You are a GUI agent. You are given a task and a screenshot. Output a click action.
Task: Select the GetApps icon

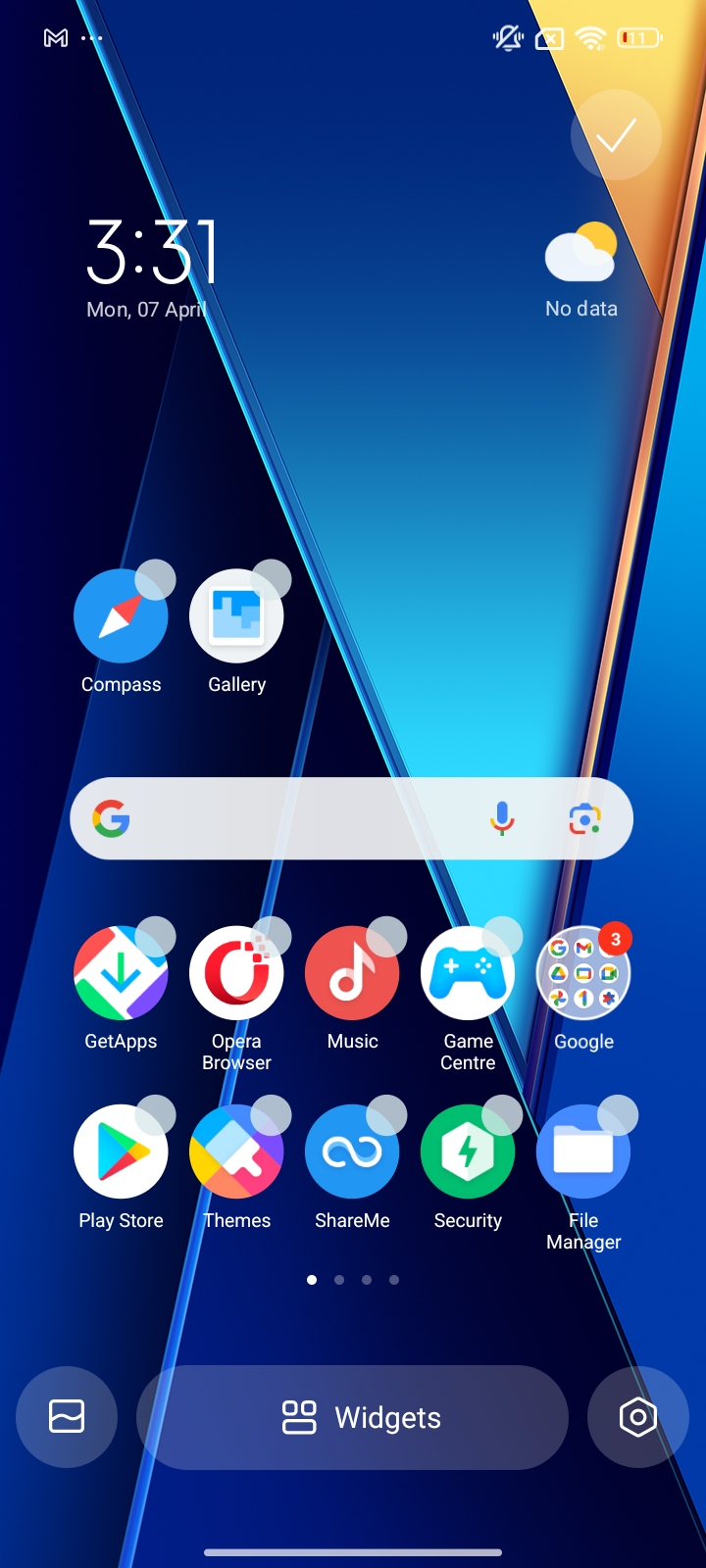121,973
